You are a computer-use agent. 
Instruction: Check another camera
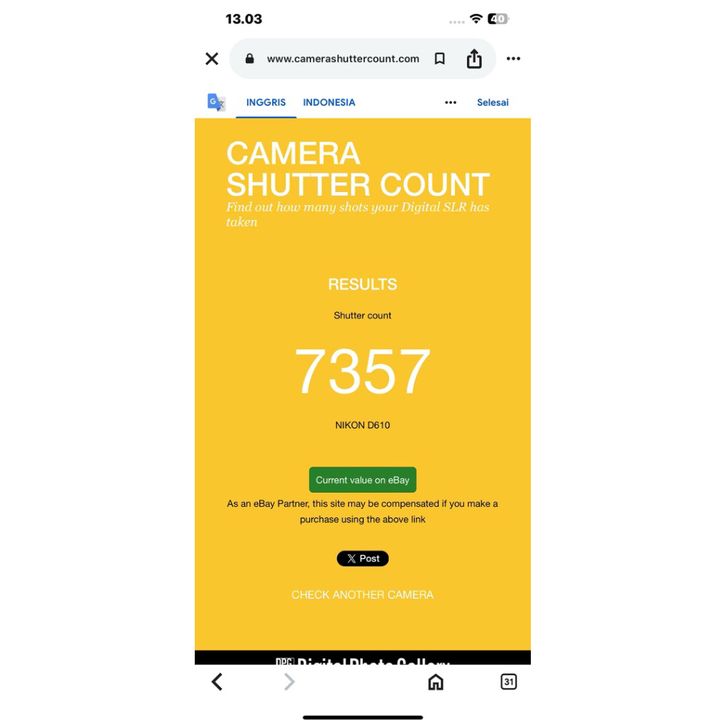tap(362, 595)
